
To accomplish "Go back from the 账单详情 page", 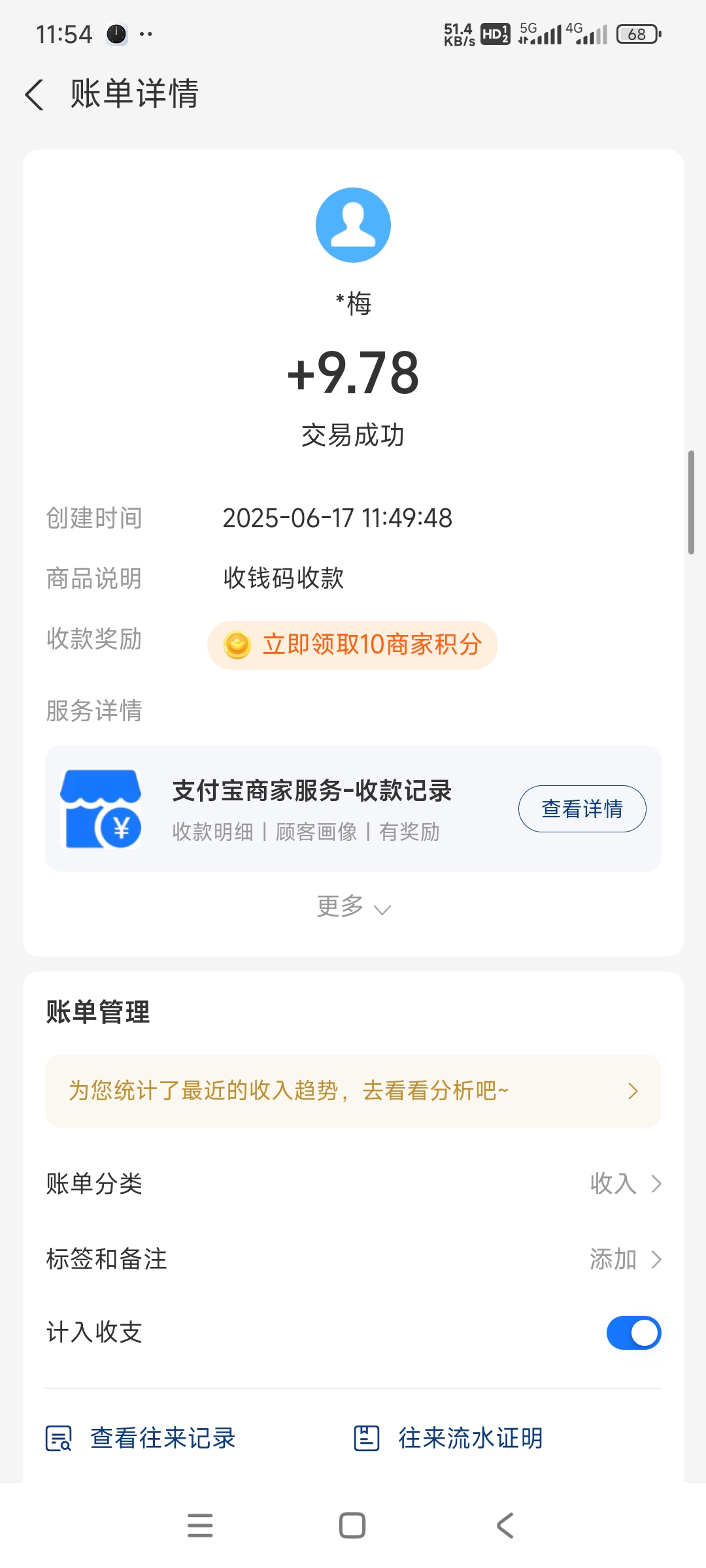I will point(35,94).
